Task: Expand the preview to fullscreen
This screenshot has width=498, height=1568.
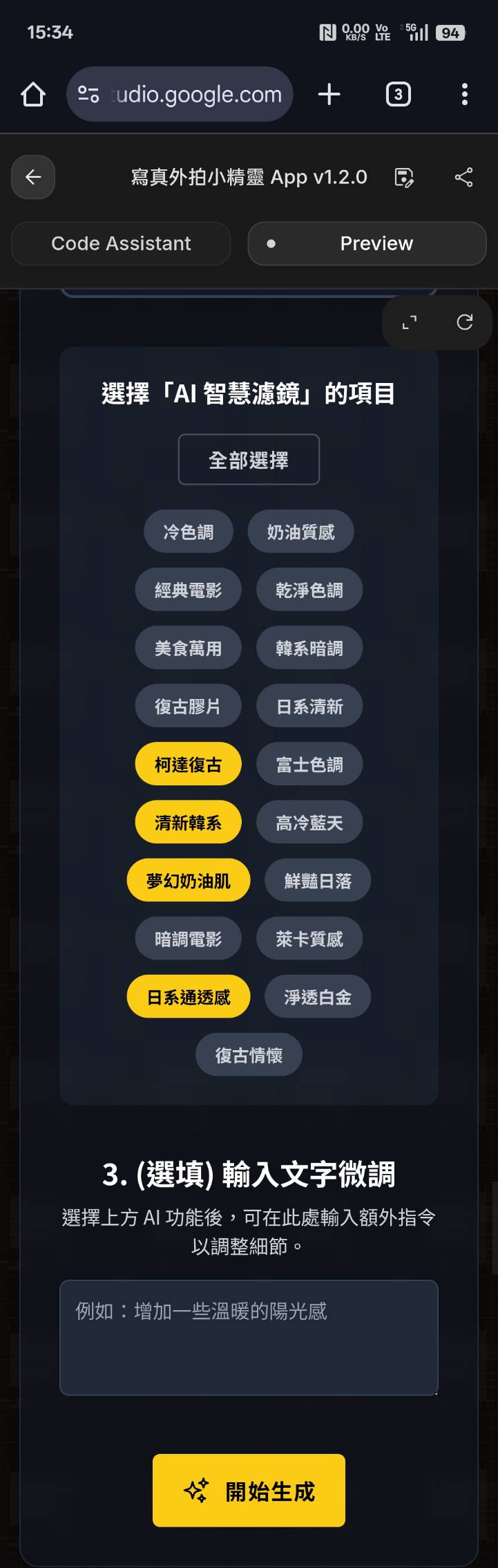Action: pyautogui.click(x=410, y=321)
